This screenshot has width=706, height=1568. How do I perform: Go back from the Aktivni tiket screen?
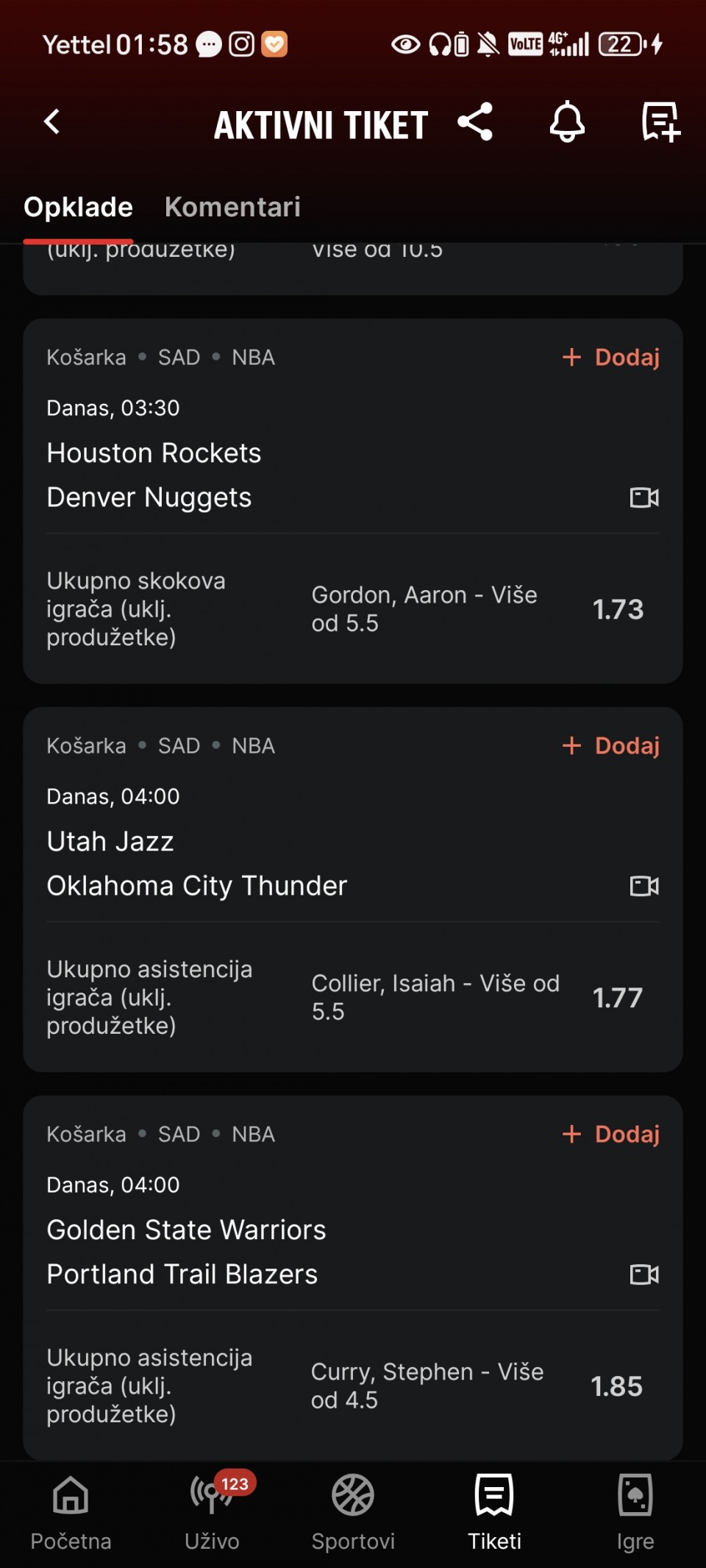tap(52, 122)
